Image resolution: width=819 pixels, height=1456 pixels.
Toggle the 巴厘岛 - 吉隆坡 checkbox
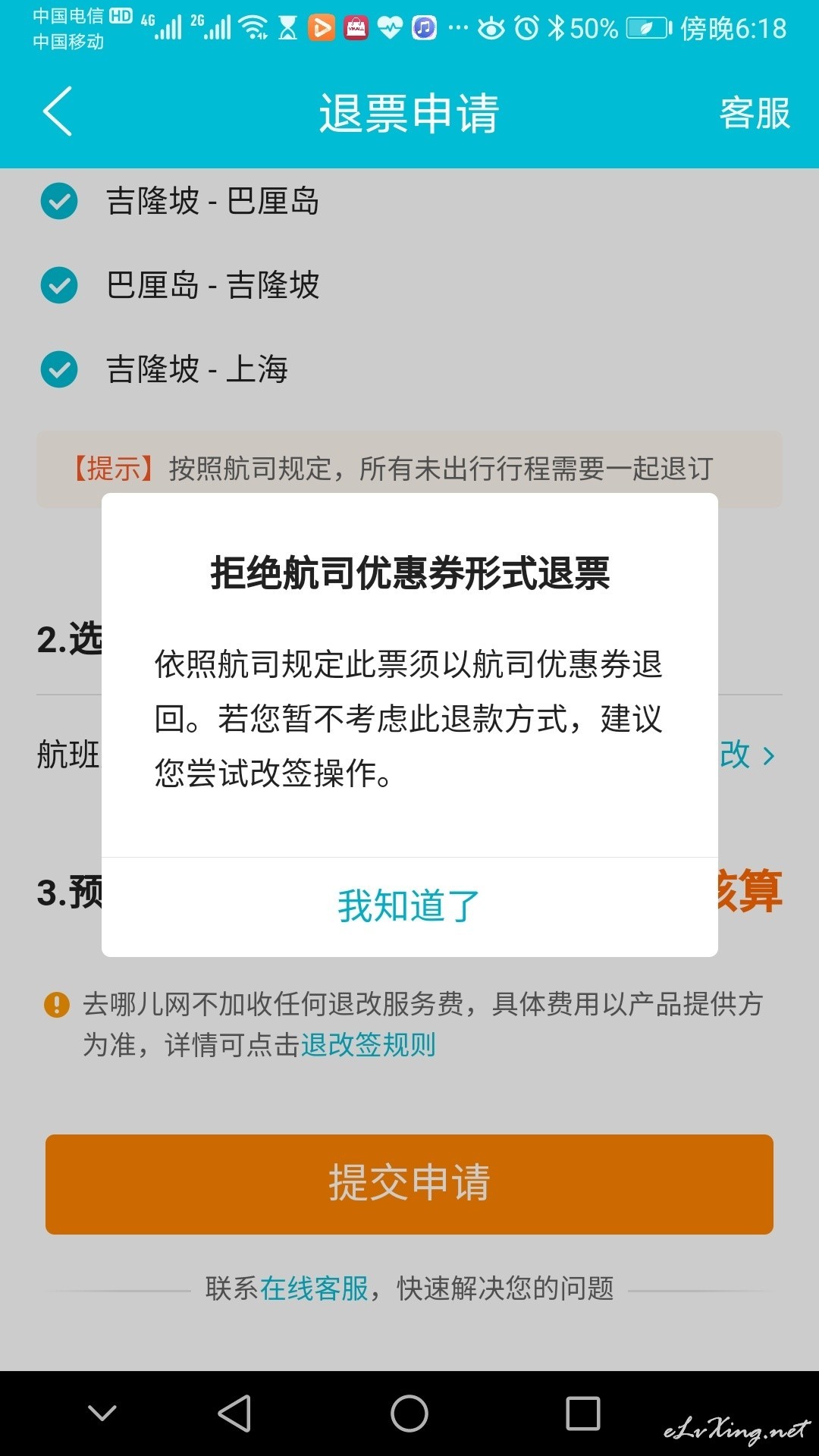[59, 286]
